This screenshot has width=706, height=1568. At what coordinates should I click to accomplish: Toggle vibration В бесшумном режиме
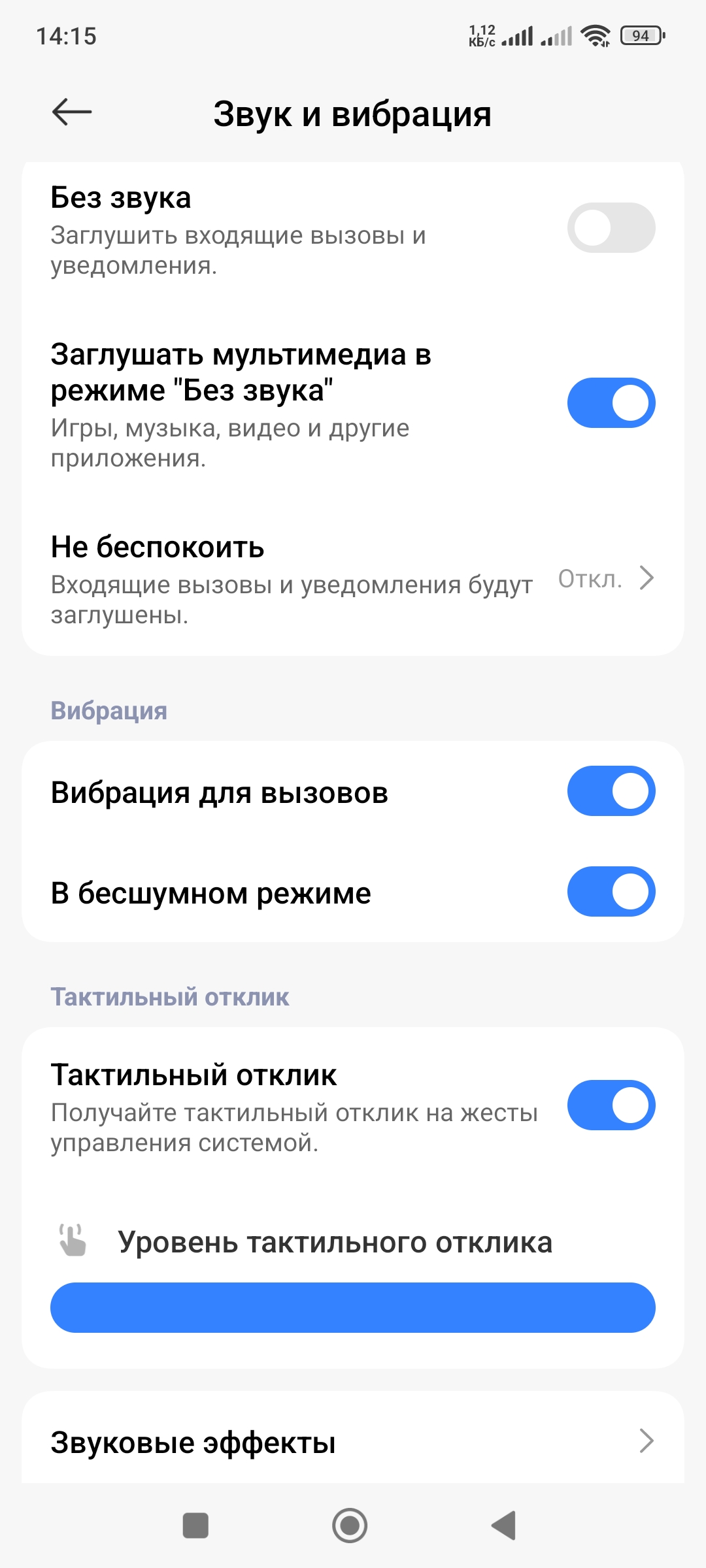pos(611,892)
